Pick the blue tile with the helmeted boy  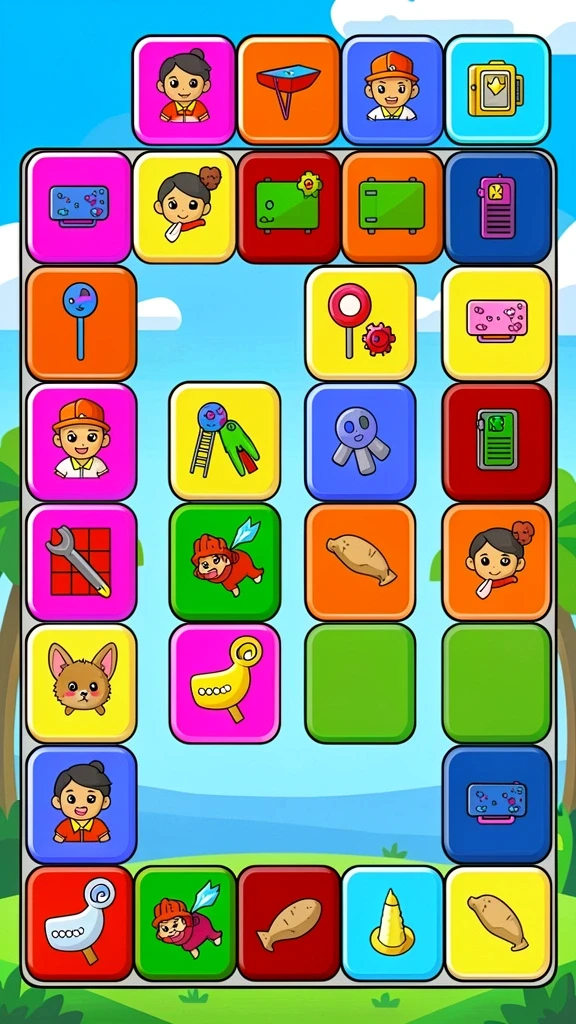click(392, 90)
